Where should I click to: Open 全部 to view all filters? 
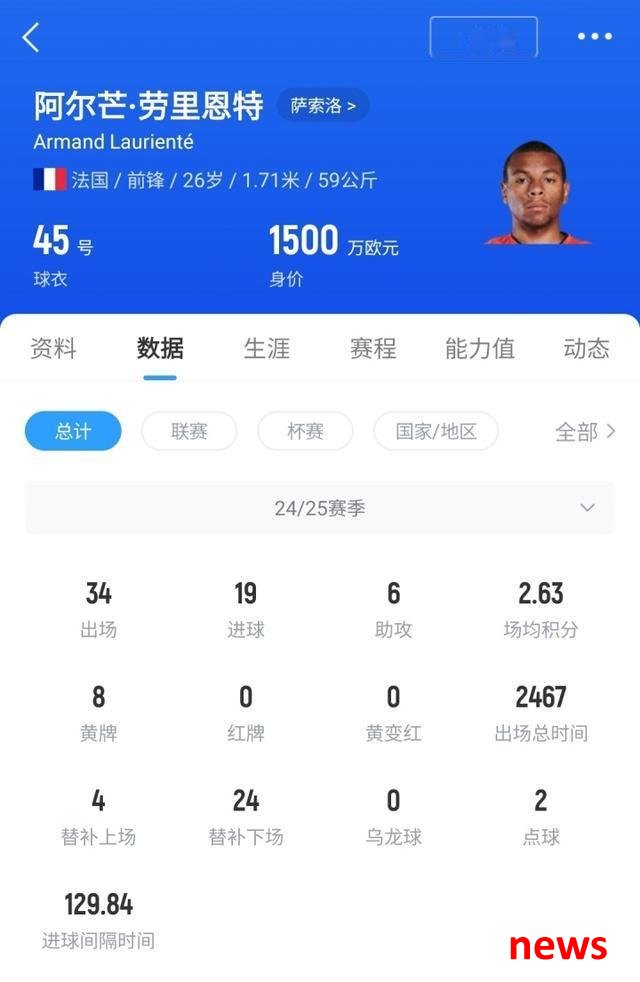[x=585, y=432]
